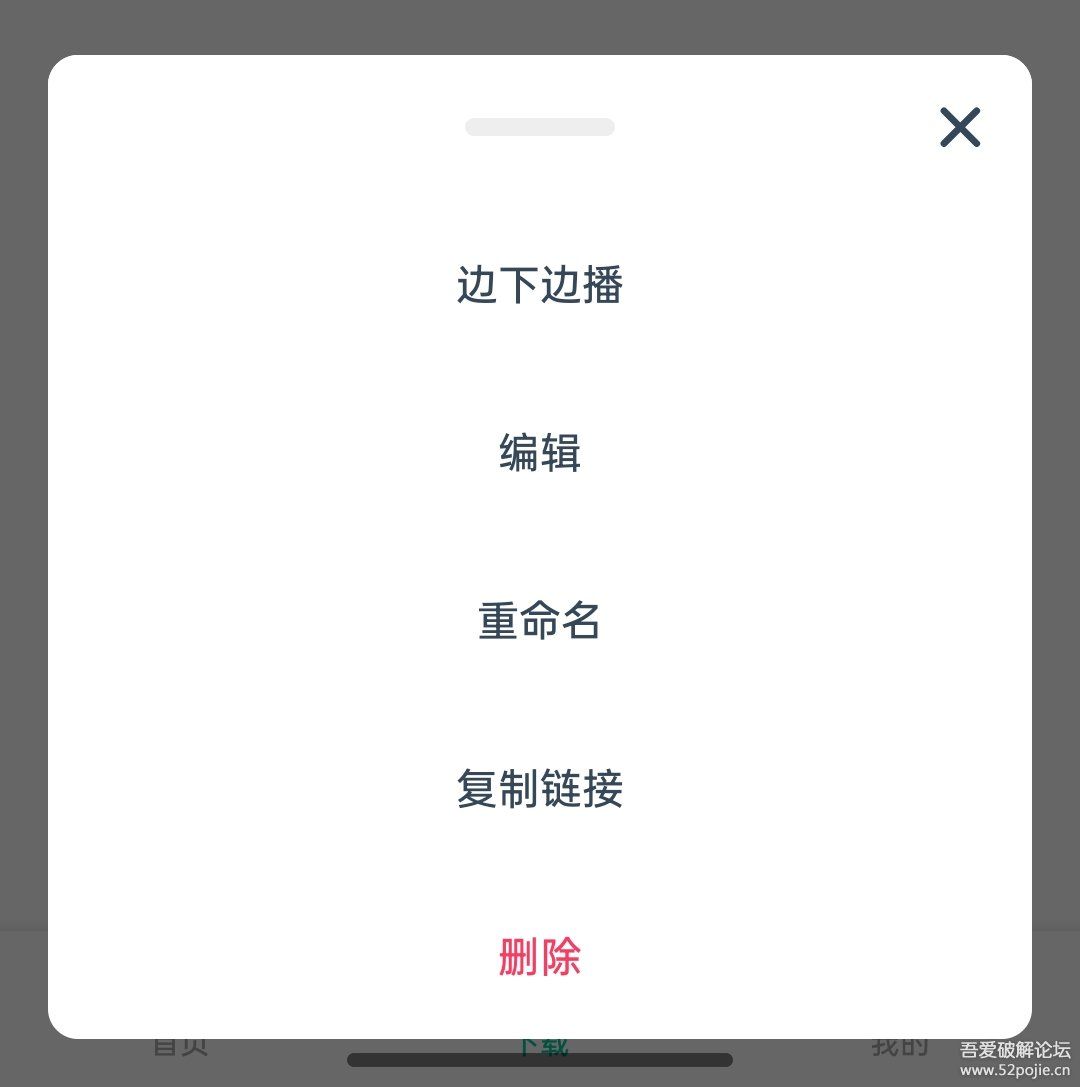Screen dimensions: 1080x1087
Task: Choose 编辑 from the menu
Action: (x=540, y=453)
